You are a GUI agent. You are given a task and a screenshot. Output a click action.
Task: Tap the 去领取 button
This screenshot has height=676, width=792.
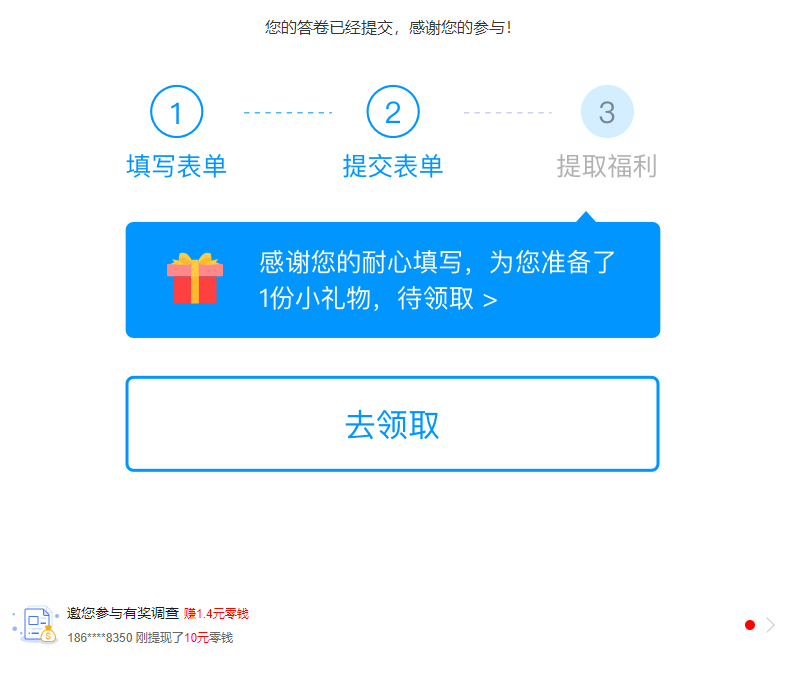[392, 424]
